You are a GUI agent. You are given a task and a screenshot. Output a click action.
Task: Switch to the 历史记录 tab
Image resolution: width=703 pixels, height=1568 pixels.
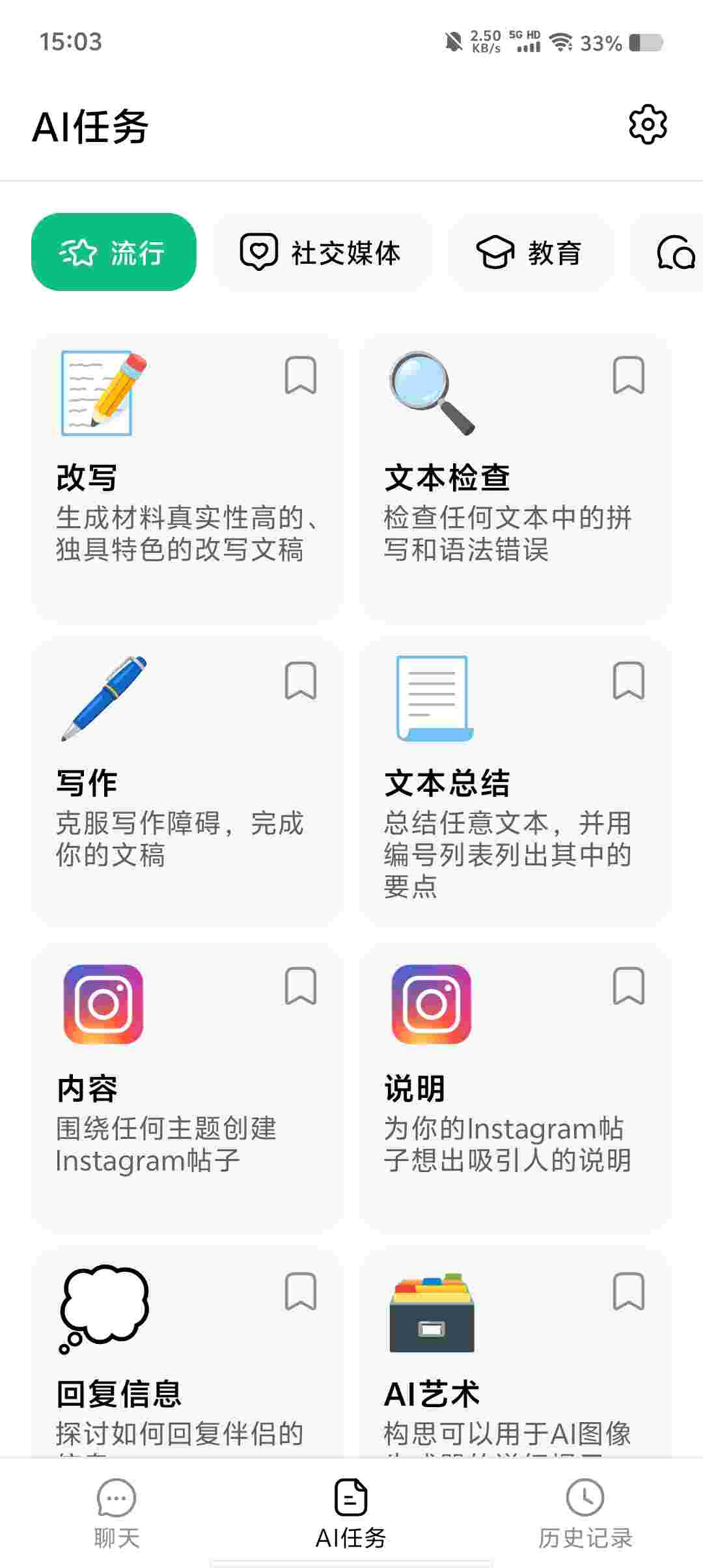[x=585, y=1513]
